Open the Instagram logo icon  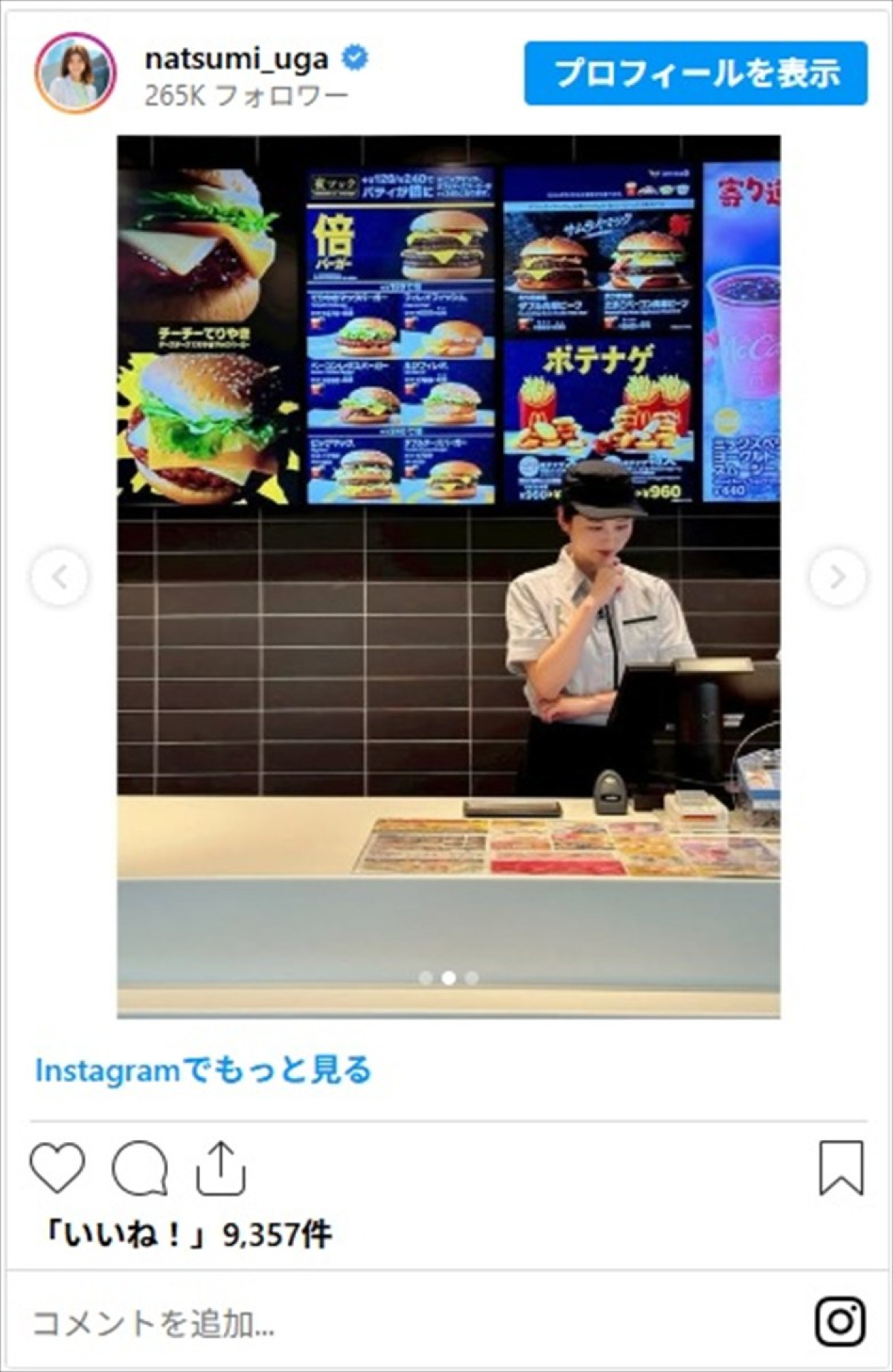(840, 1321)
